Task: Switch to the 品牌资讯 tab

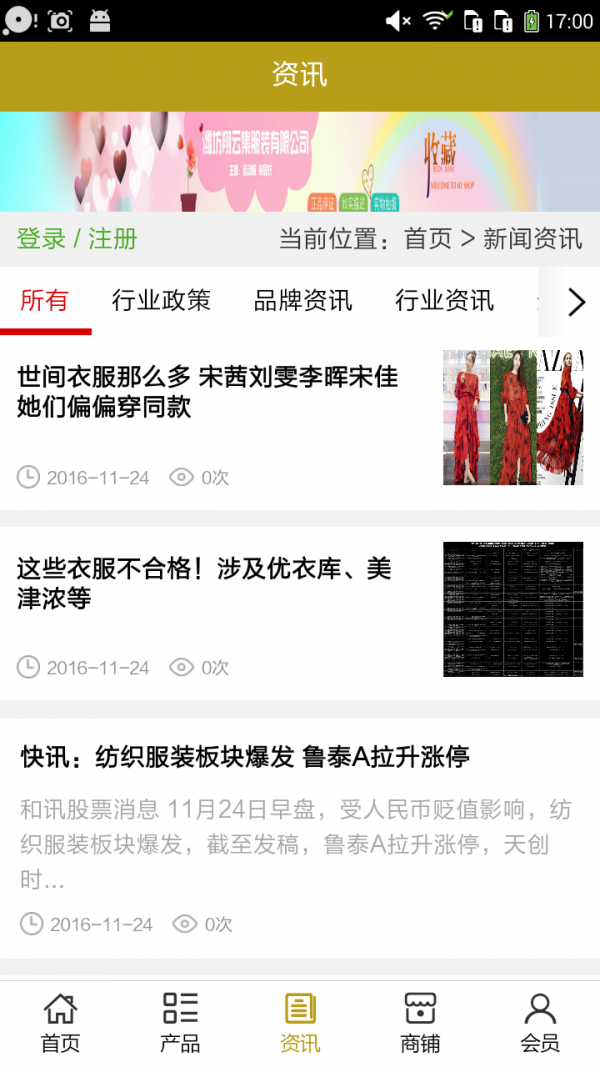Action: tap(302, 301)
